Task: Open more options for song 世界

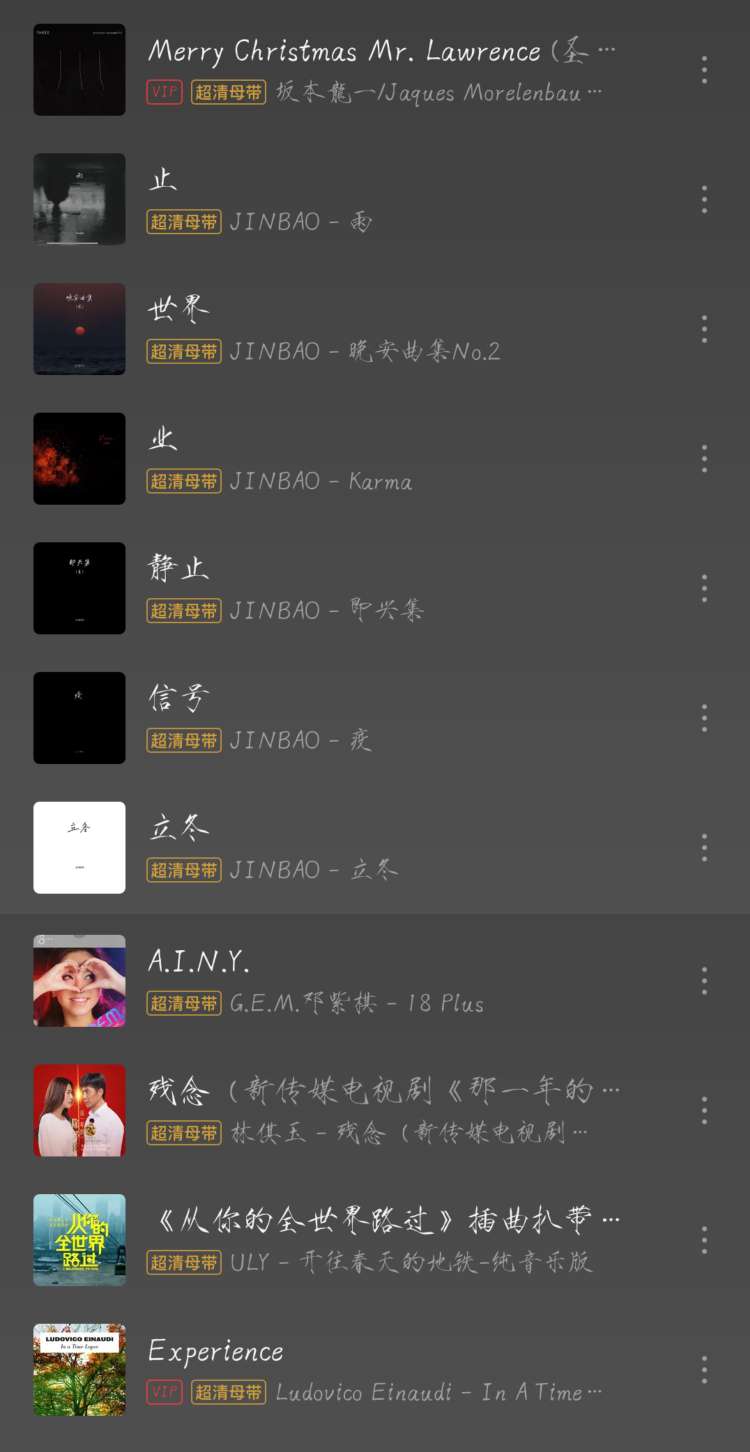Action: (x=704, y=329)
